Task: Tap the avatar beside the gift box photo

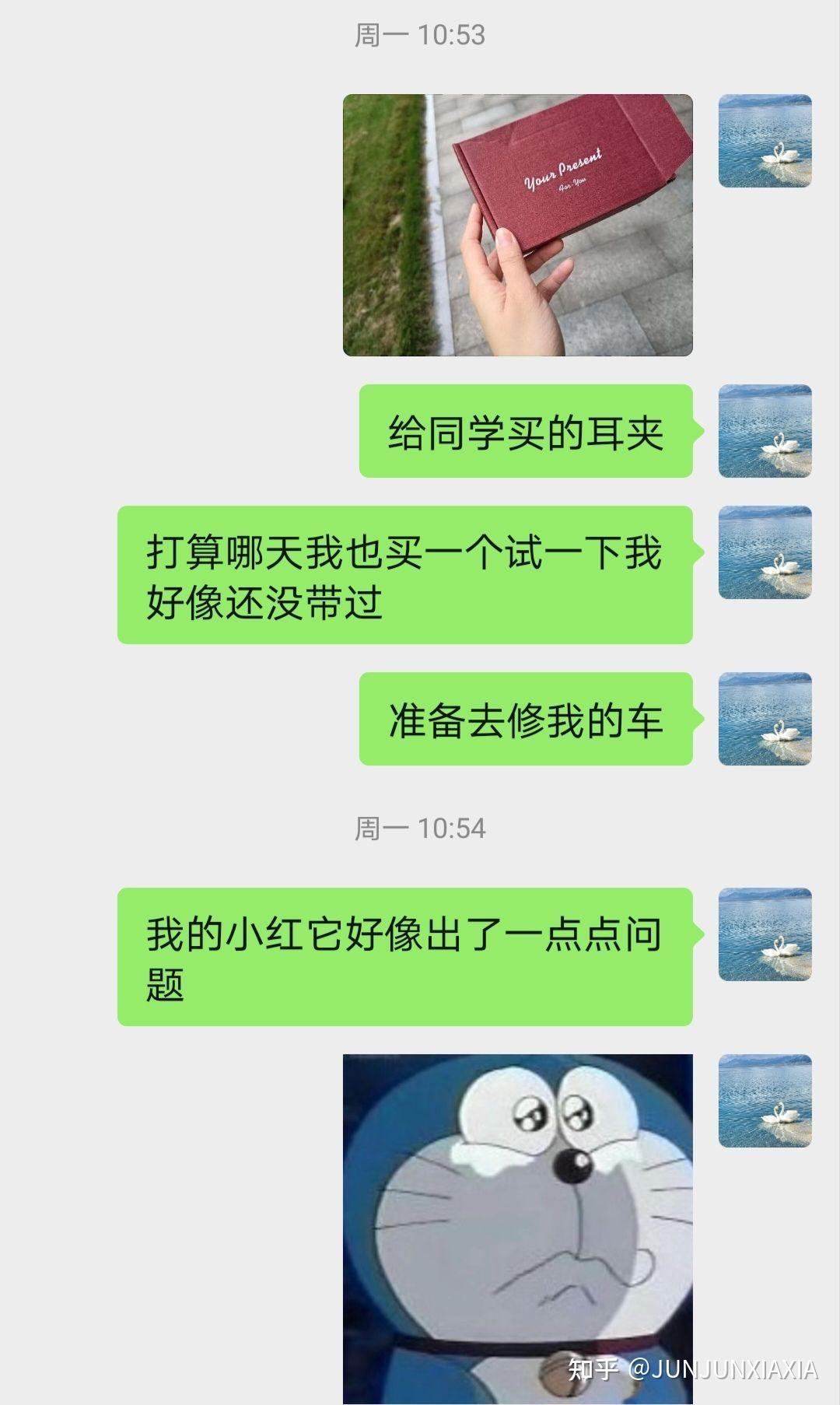Action: pyautogui.click(x=765, y=141)
